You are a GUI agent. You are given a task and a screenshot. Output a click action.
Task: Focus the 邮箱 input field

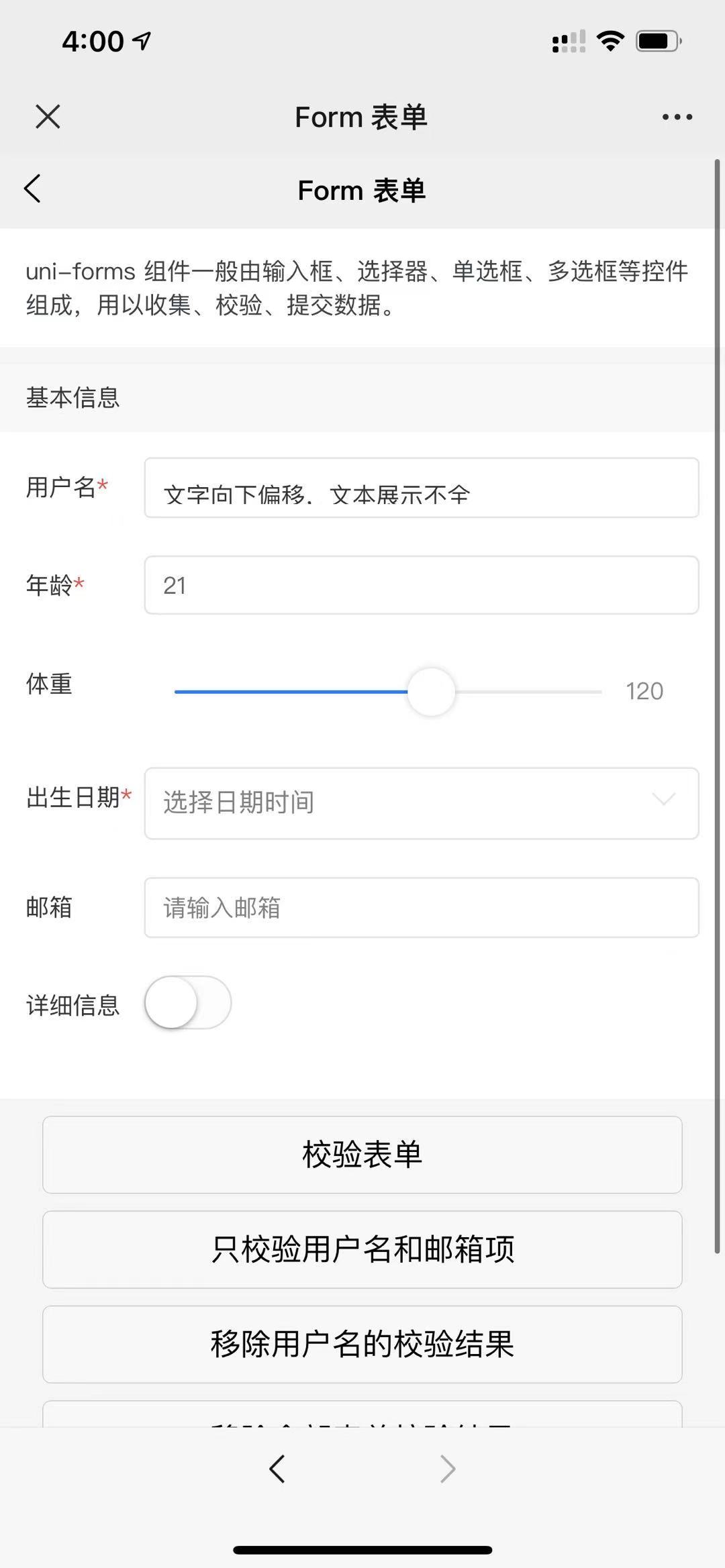click(x=421, y=907)
